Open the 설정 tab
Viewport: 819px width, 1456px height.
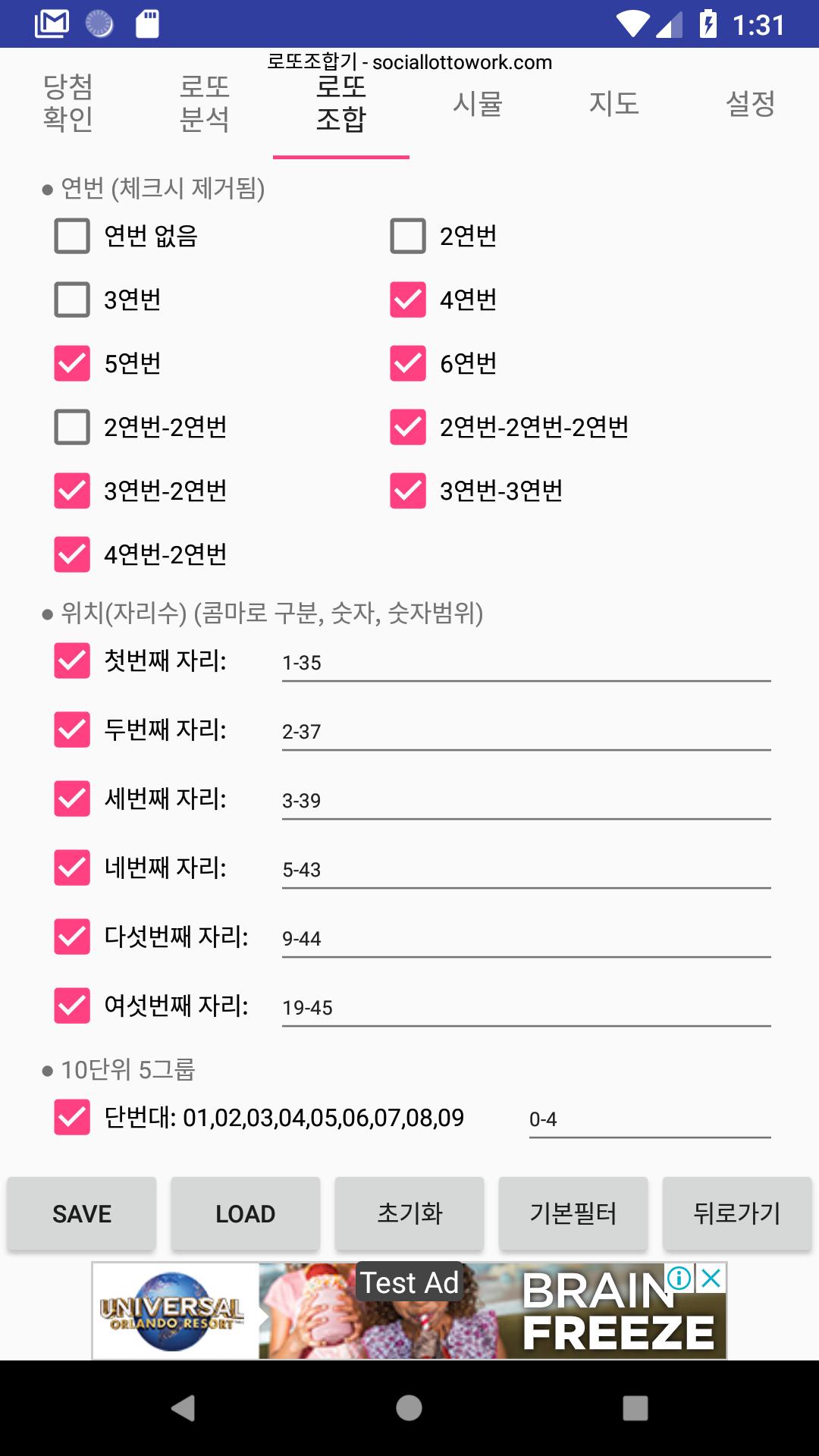(751, 103)
